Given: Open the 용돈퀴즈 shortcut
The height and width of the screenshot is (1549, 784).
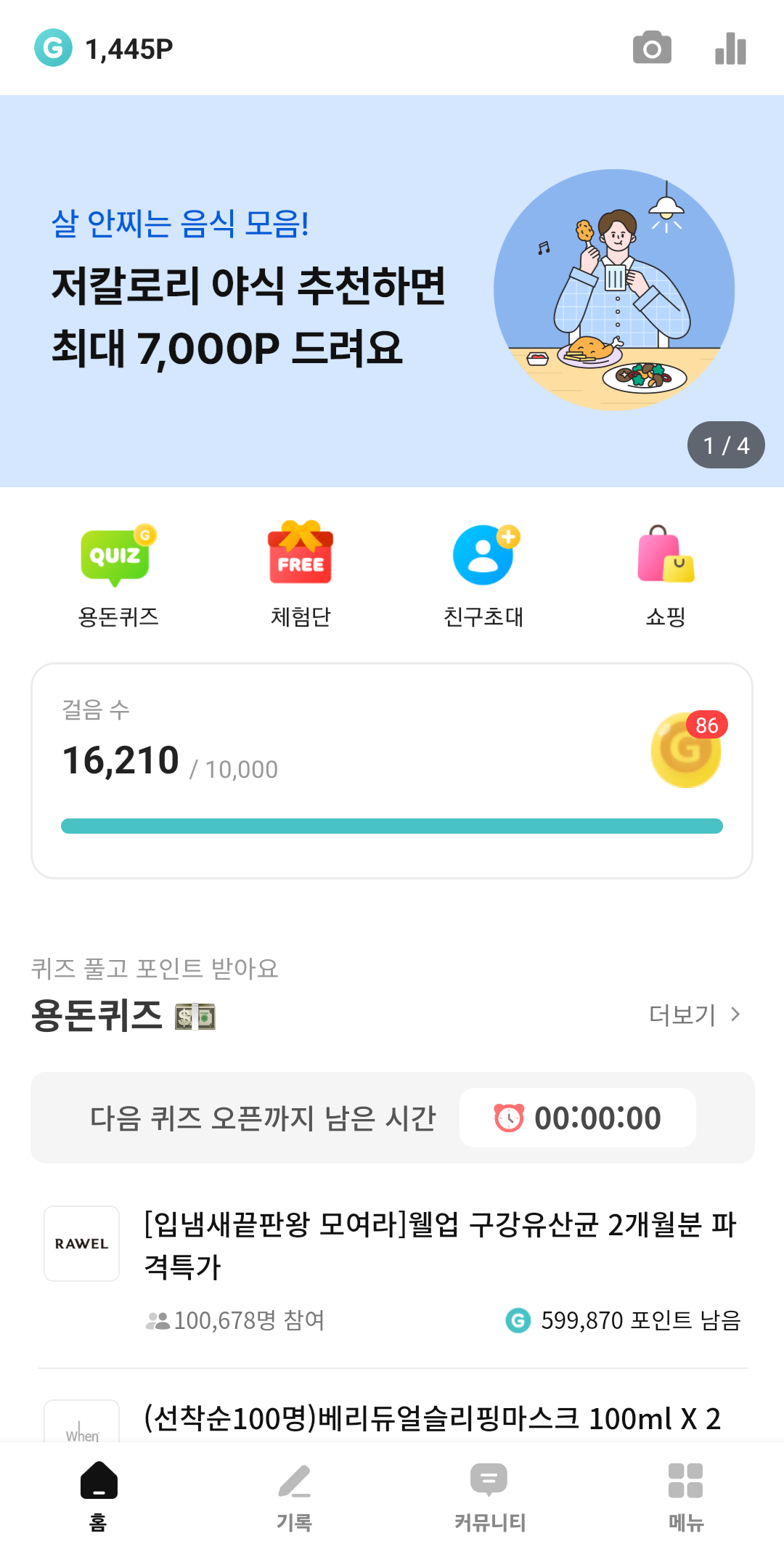Looking at the screenshot, I should [118, 574].
